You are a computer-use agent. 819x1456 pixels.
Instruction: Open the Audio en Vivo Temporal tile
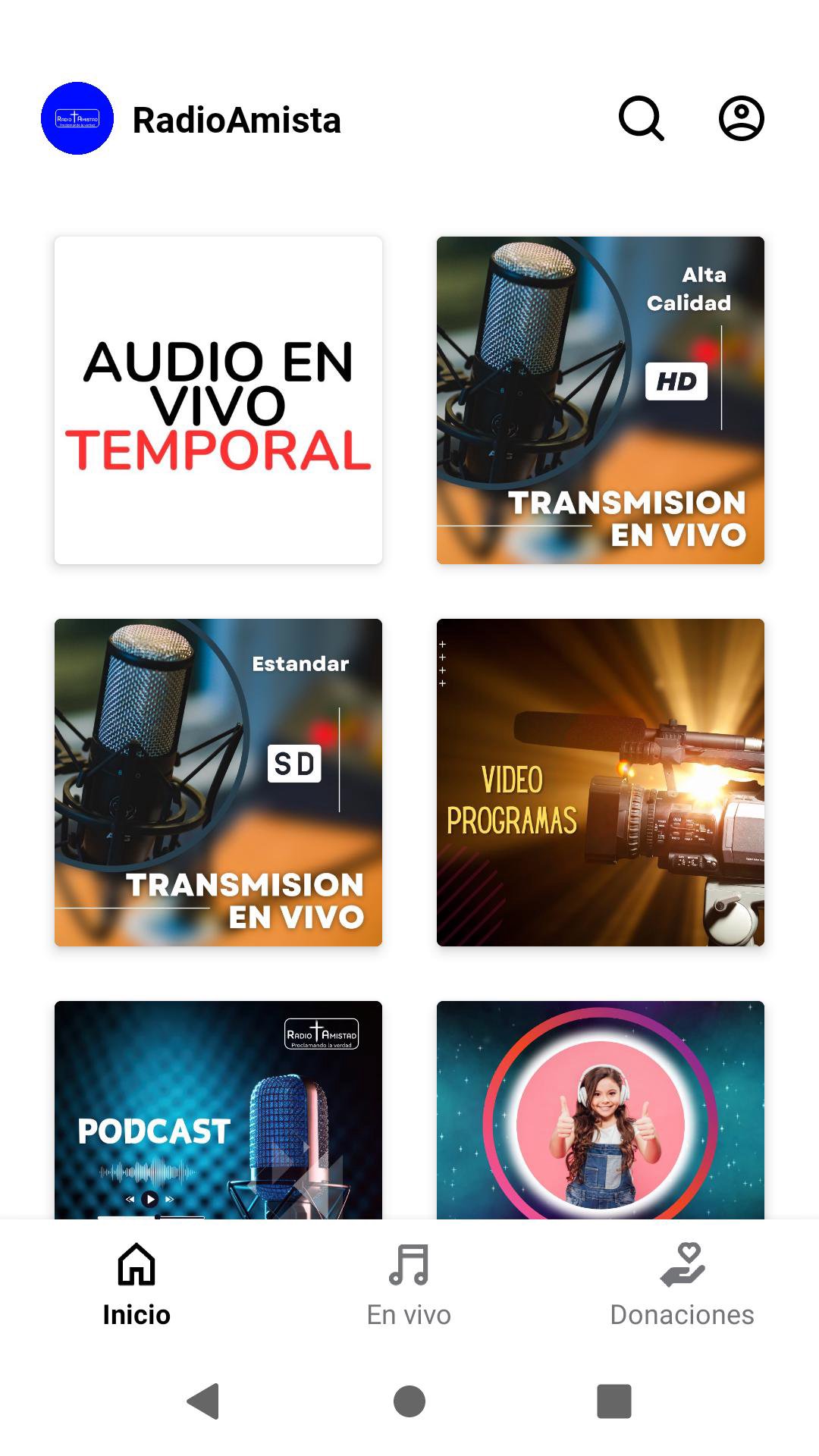[x=218, y=400]
